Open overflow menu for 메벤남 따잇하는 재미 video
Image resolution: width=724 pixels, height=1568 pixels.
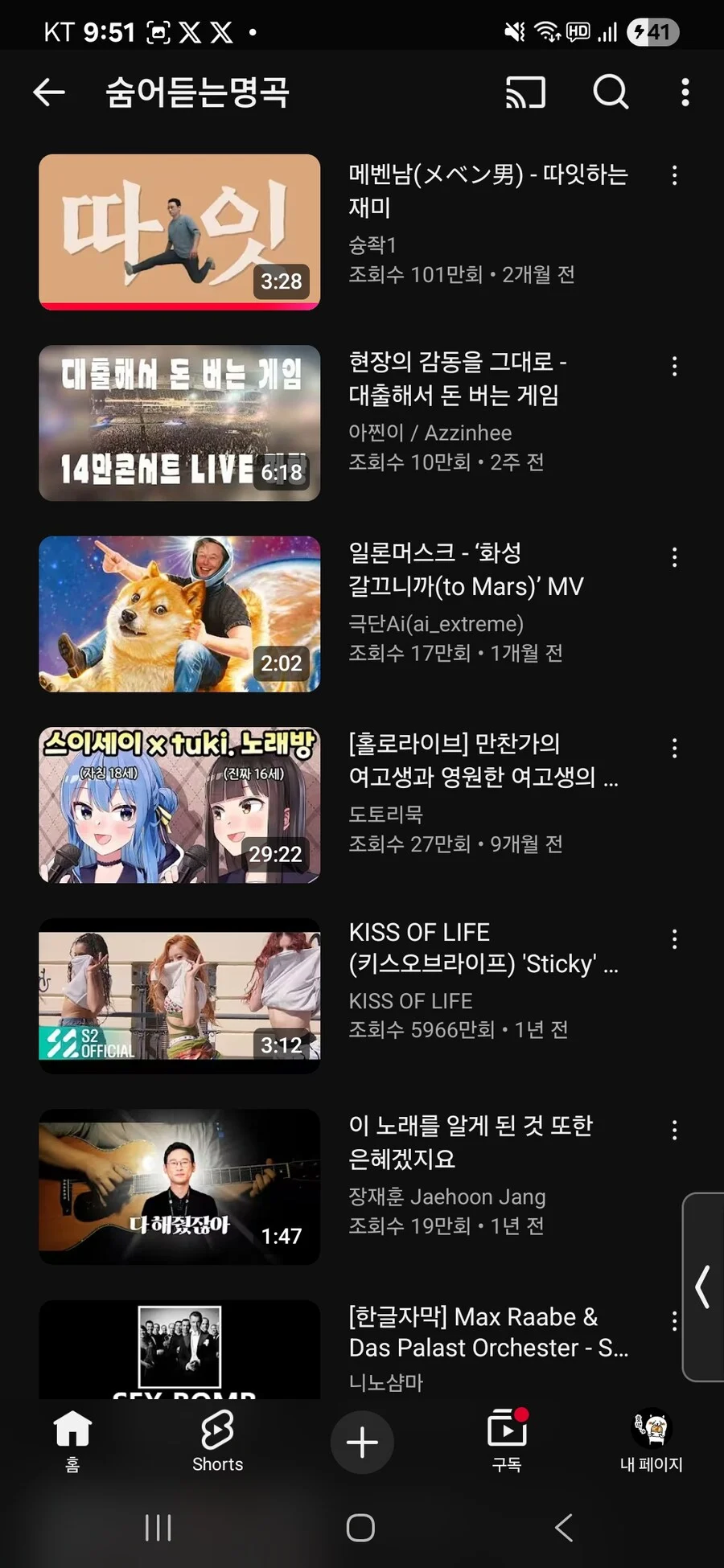(673, 176)
